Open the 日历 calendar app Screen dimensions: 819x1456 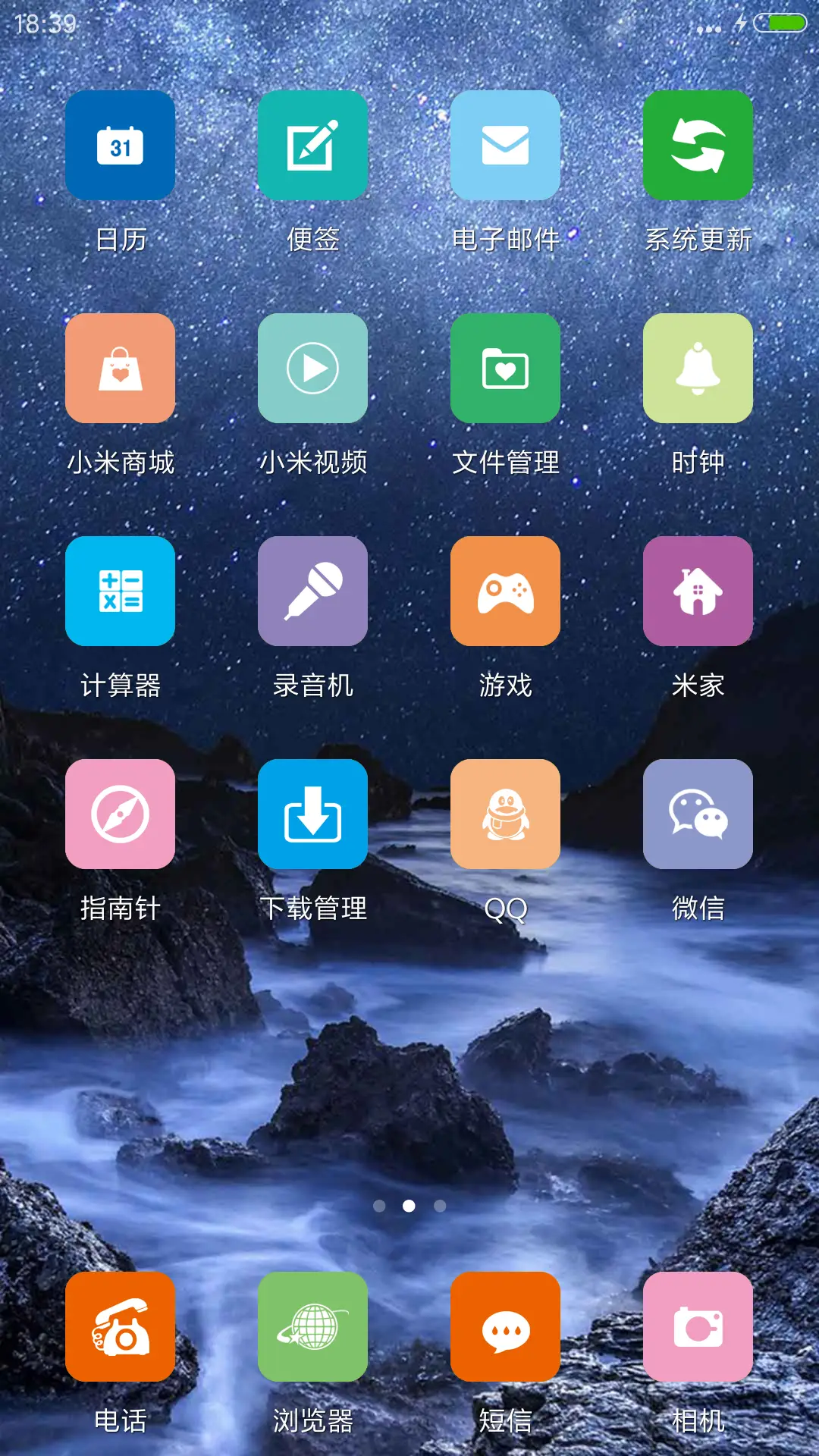[120, 145]
